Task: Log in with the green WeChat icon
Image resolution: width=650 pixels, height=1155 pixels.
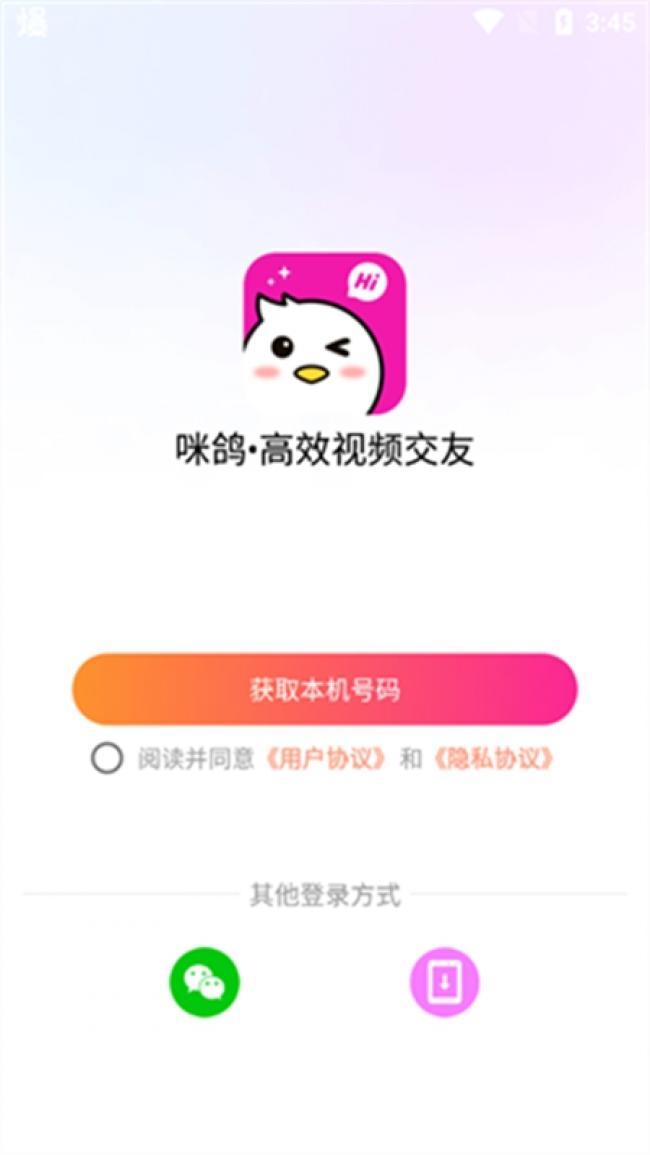Action: (205, 982)
